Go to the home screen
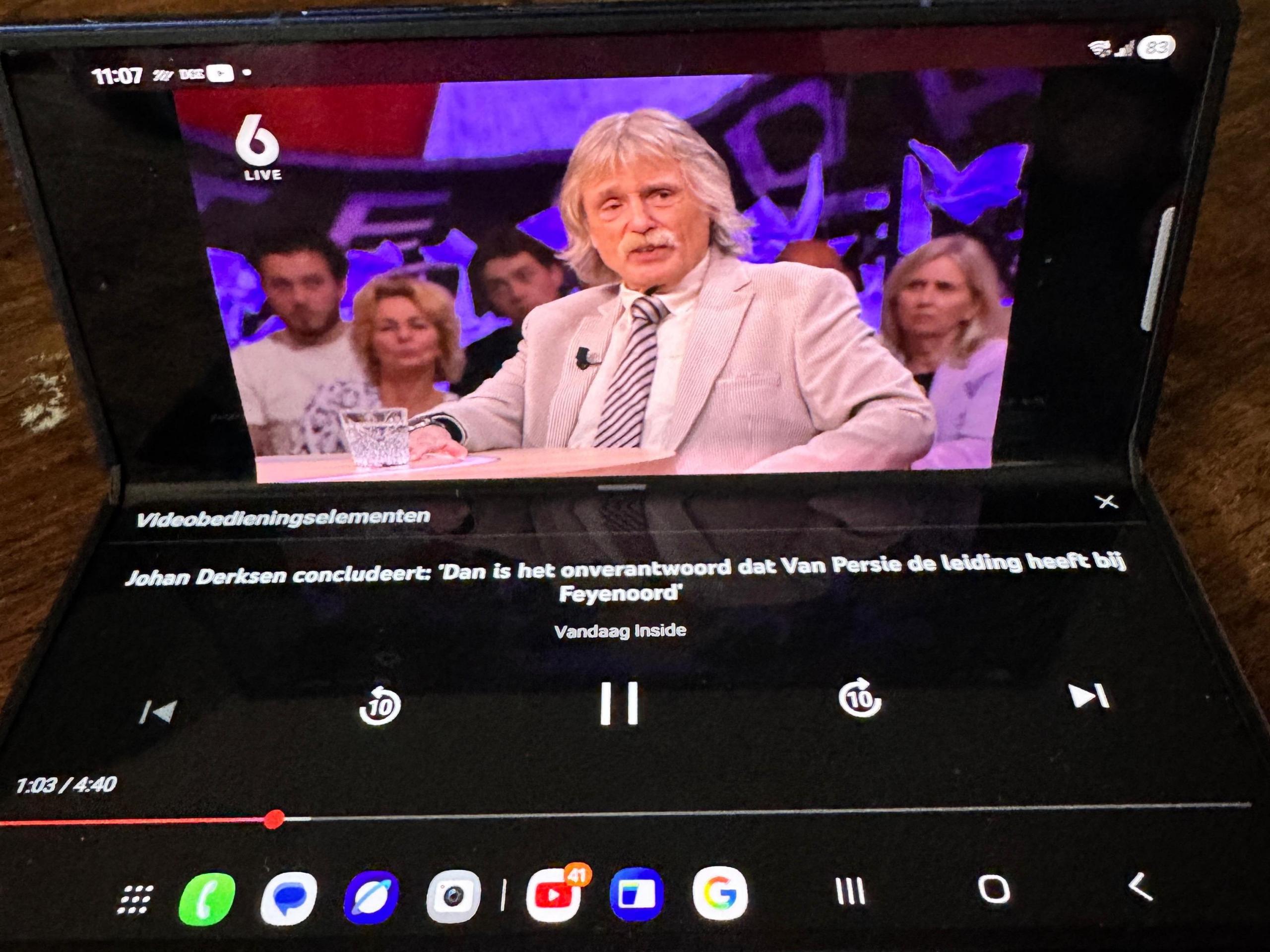1270x952 pixels. (x=994, y=890)
